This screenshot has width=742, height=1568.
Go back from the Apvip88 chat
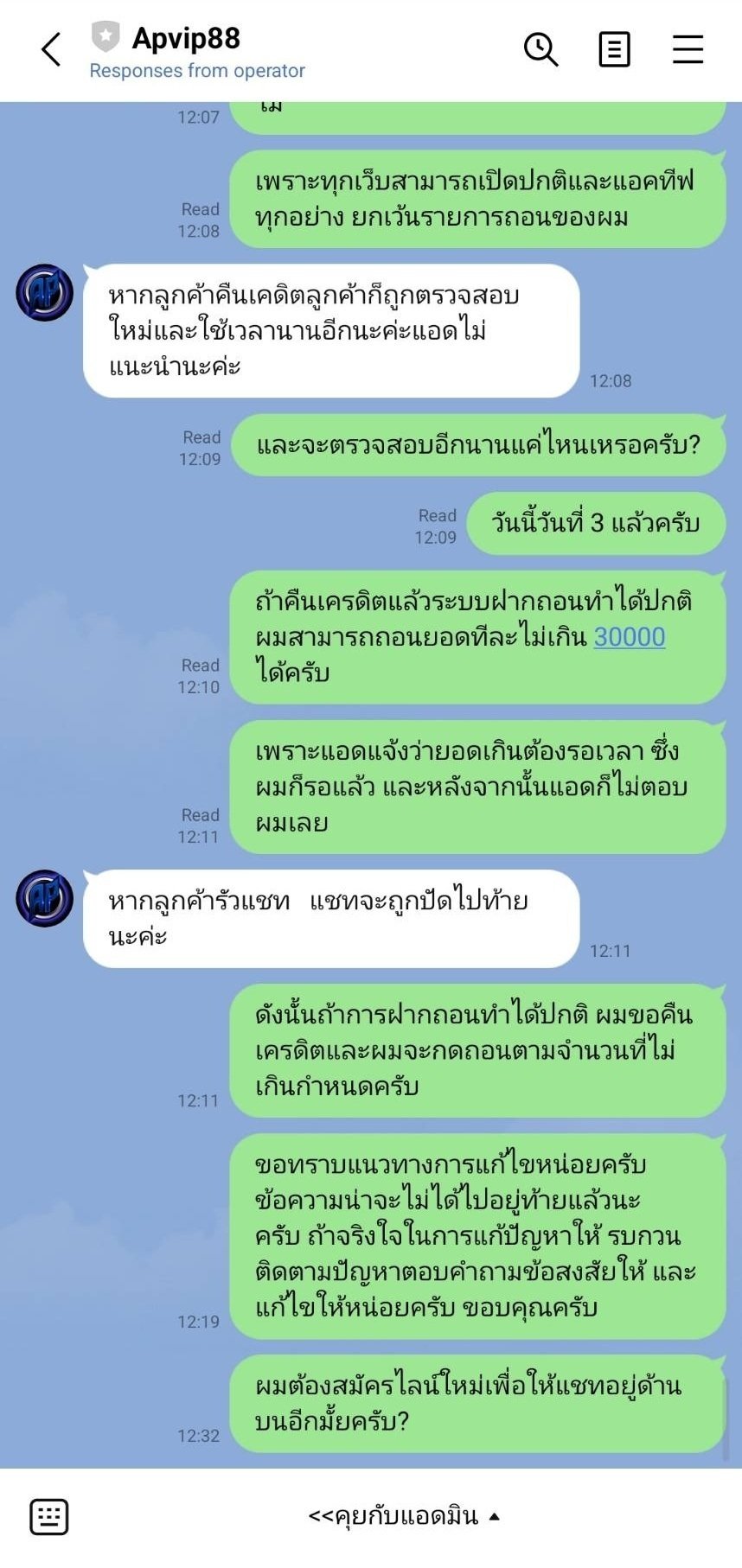click(51, 49)
